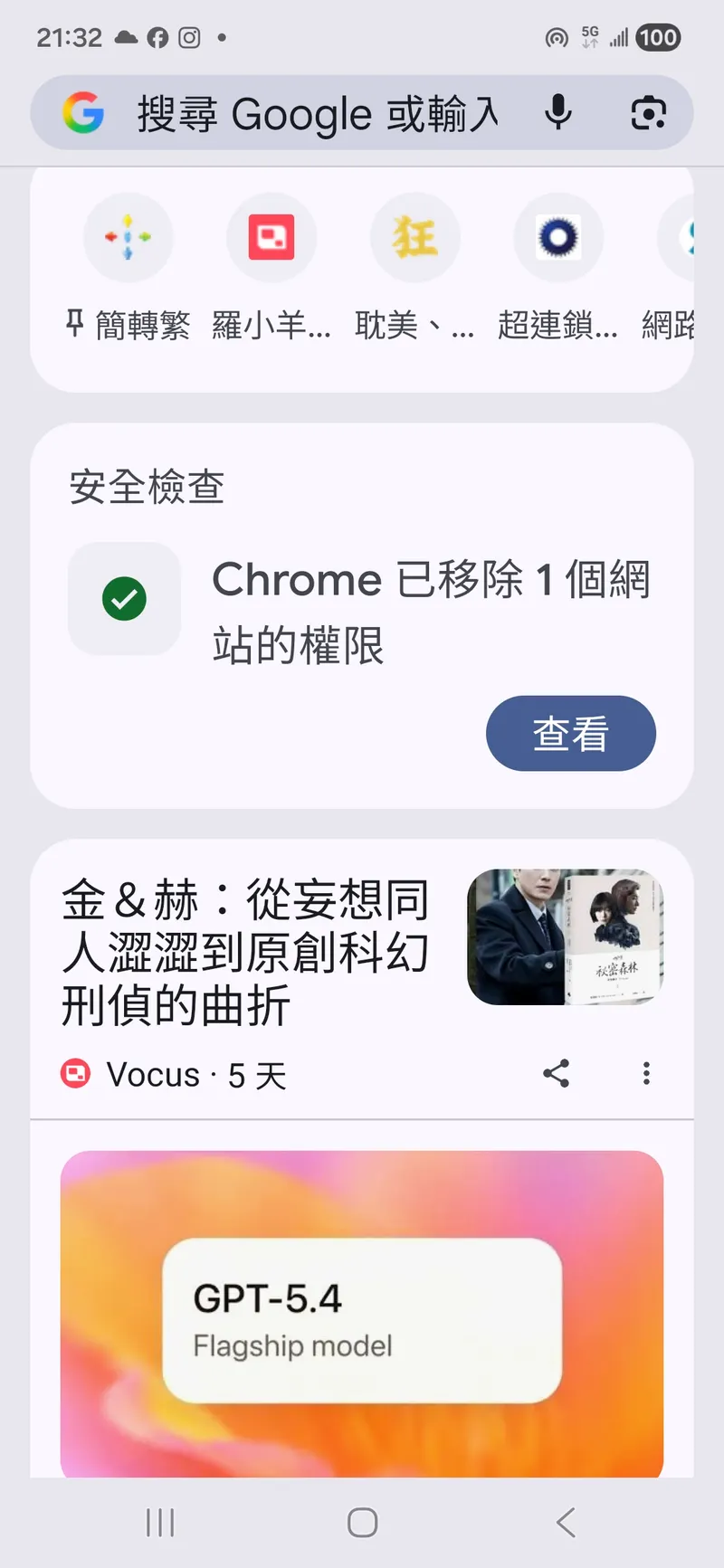Open the 金&赫 Vocus article

pyautogui.click(x=244, y=952)
